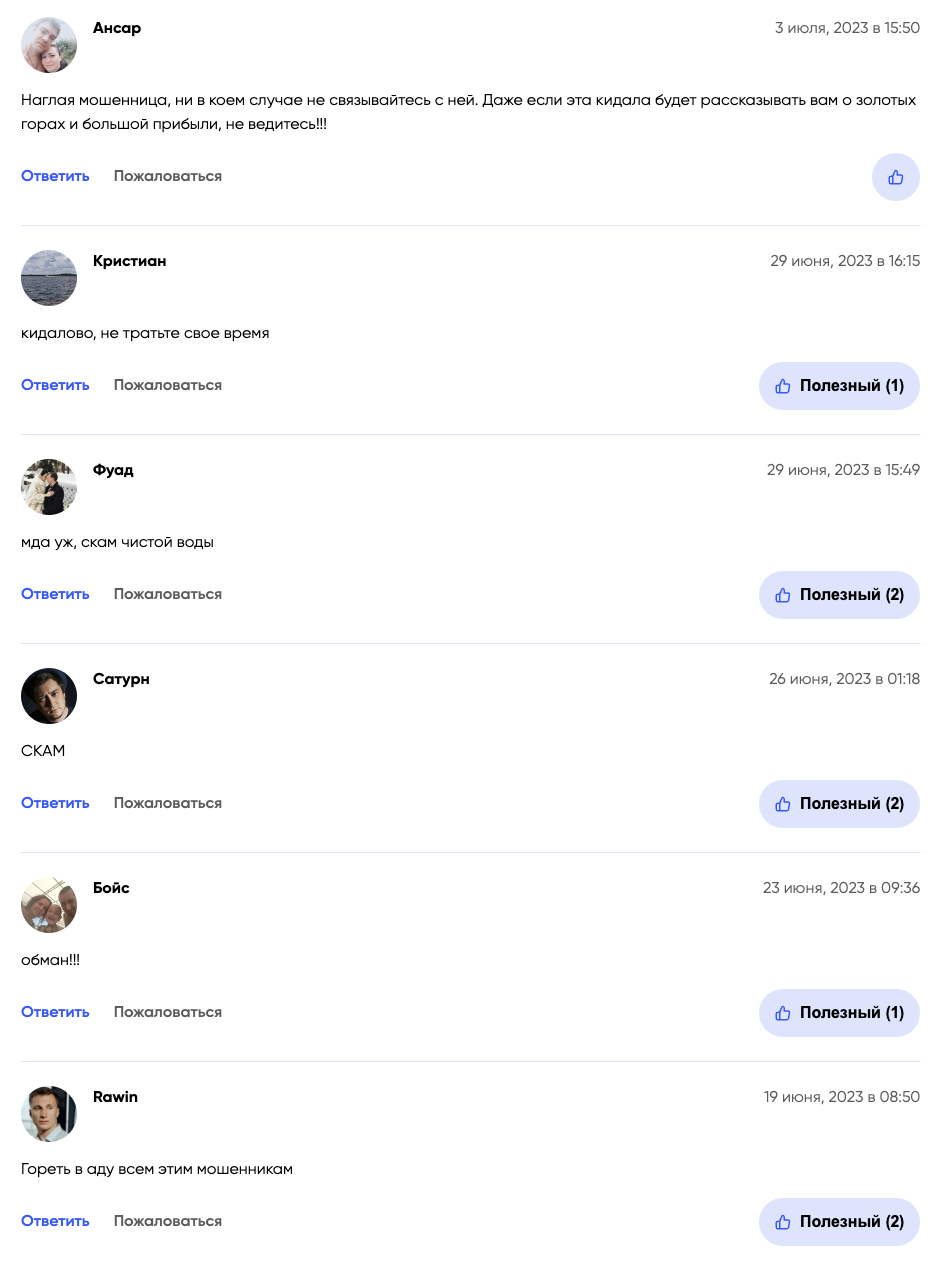Mark Бойс's comment as Полезный
The width and height of the screenshot is (942, 1266).
(839, 1013)
